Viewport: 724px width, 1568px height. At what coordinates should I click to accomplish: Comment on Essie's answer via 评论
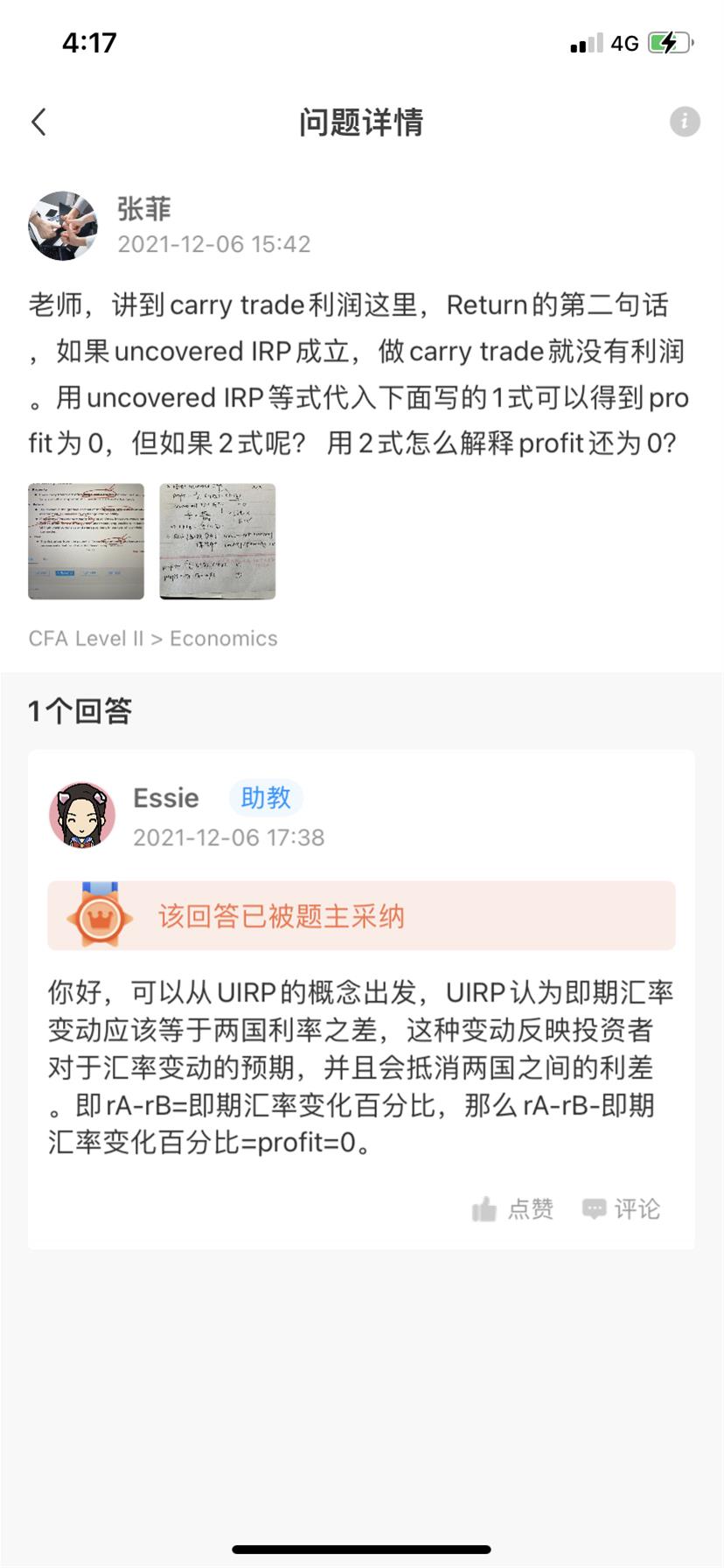click(622, 1209)
